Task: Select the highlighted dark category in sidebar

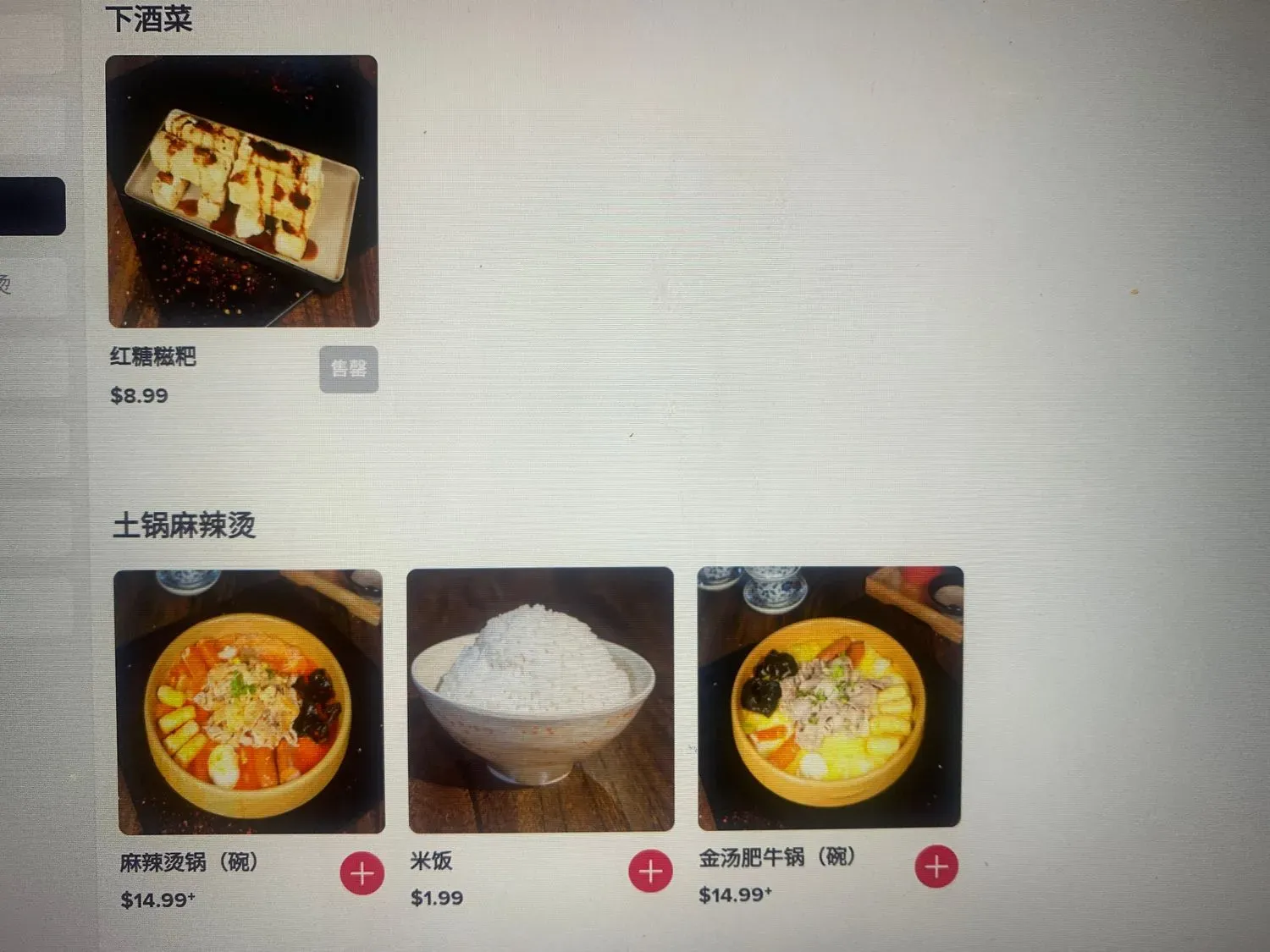Action: (x=32, y=206)
